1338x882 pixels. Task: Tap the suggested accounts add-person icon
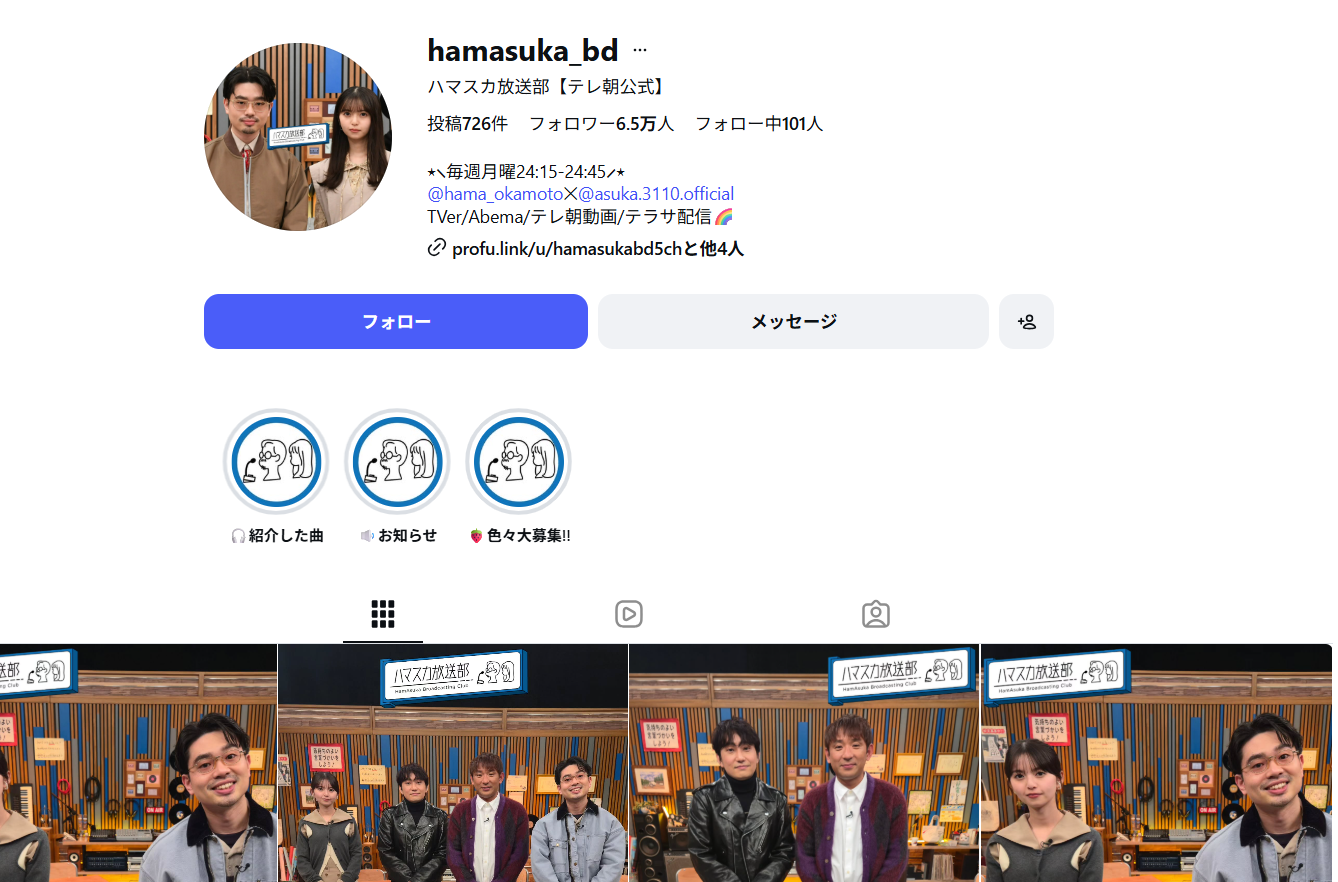point(1026,321)
